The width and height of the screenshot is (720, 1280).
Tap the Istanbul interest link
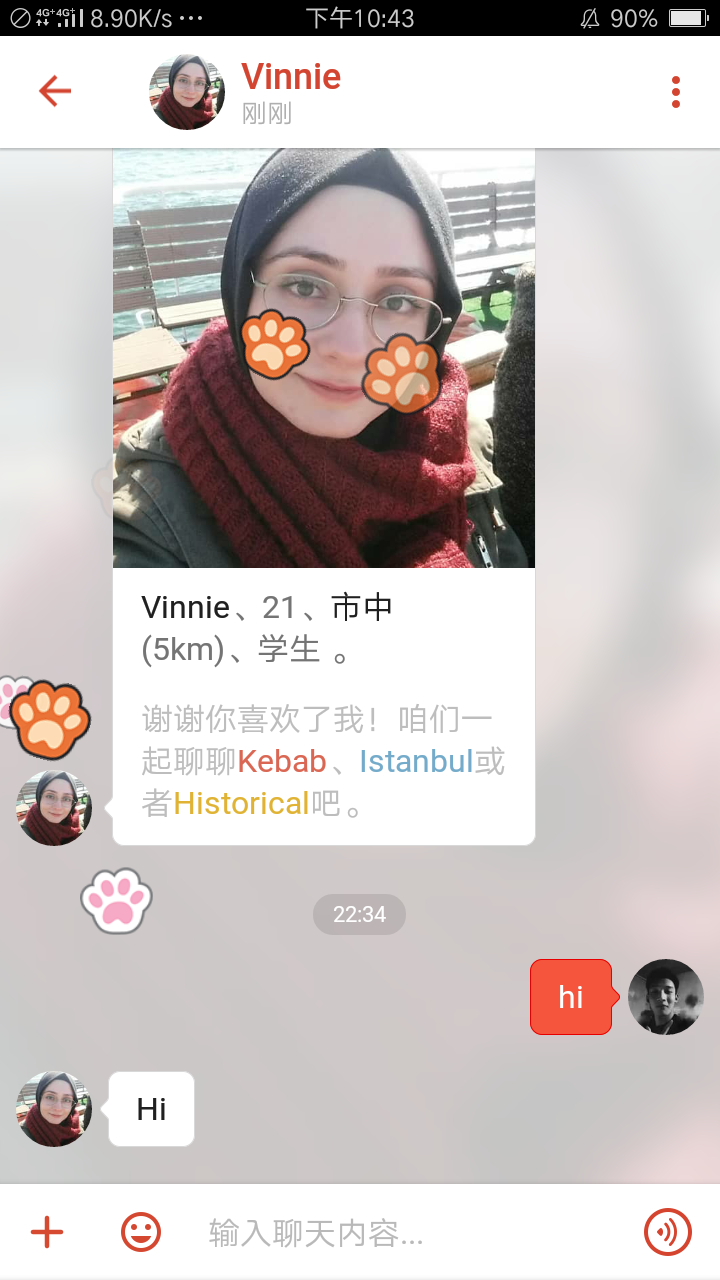416,762
